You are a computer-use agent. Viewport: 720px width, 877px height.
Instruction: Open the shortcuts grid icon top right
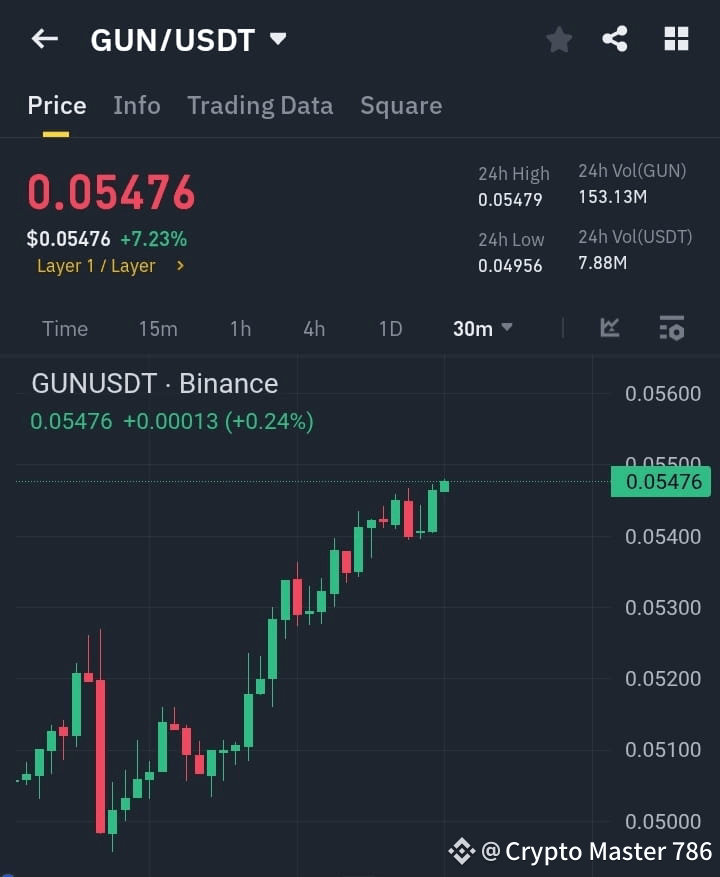pos(676,40)
